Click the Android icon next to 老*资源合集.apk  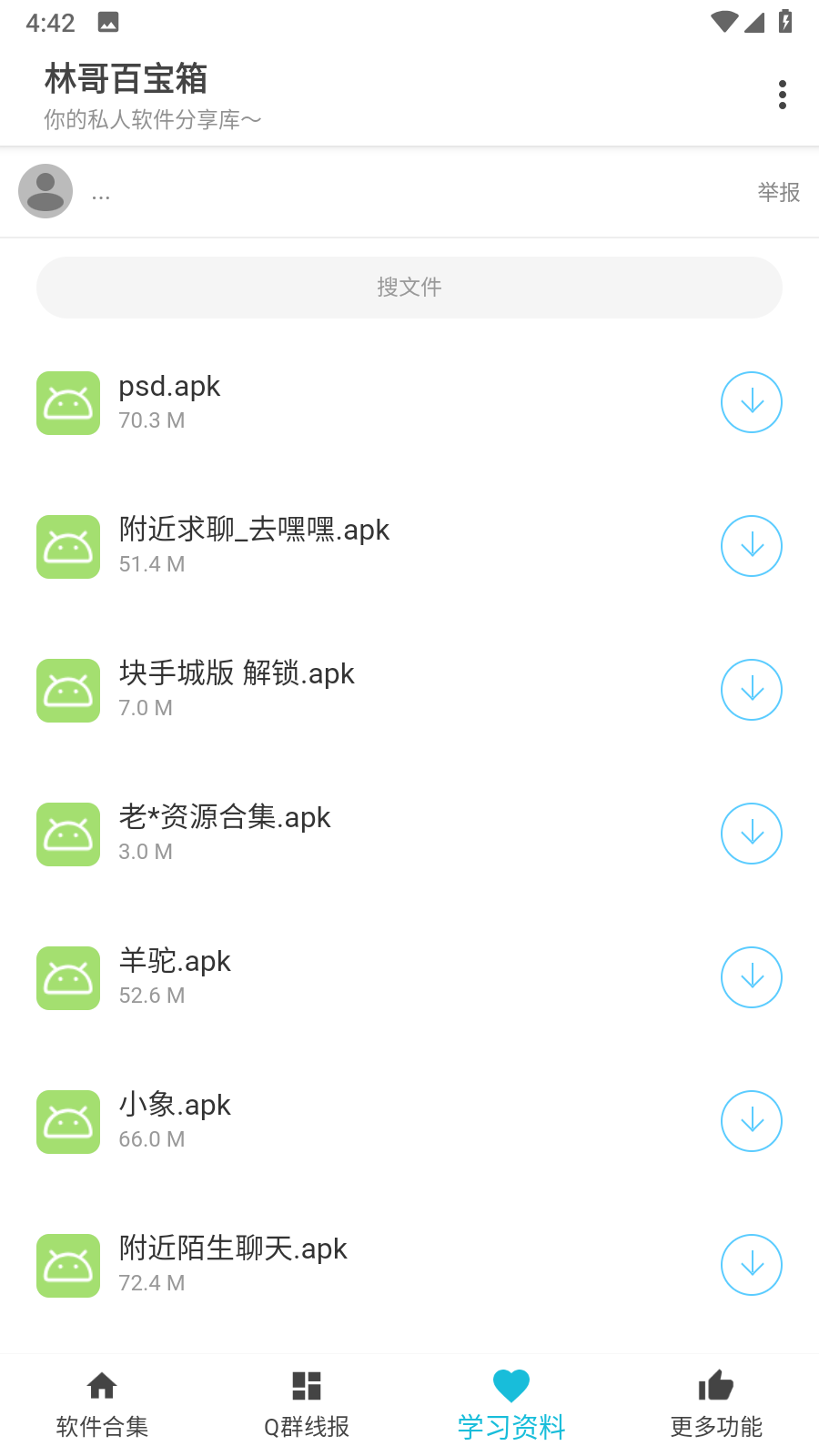tap(67, 834)
